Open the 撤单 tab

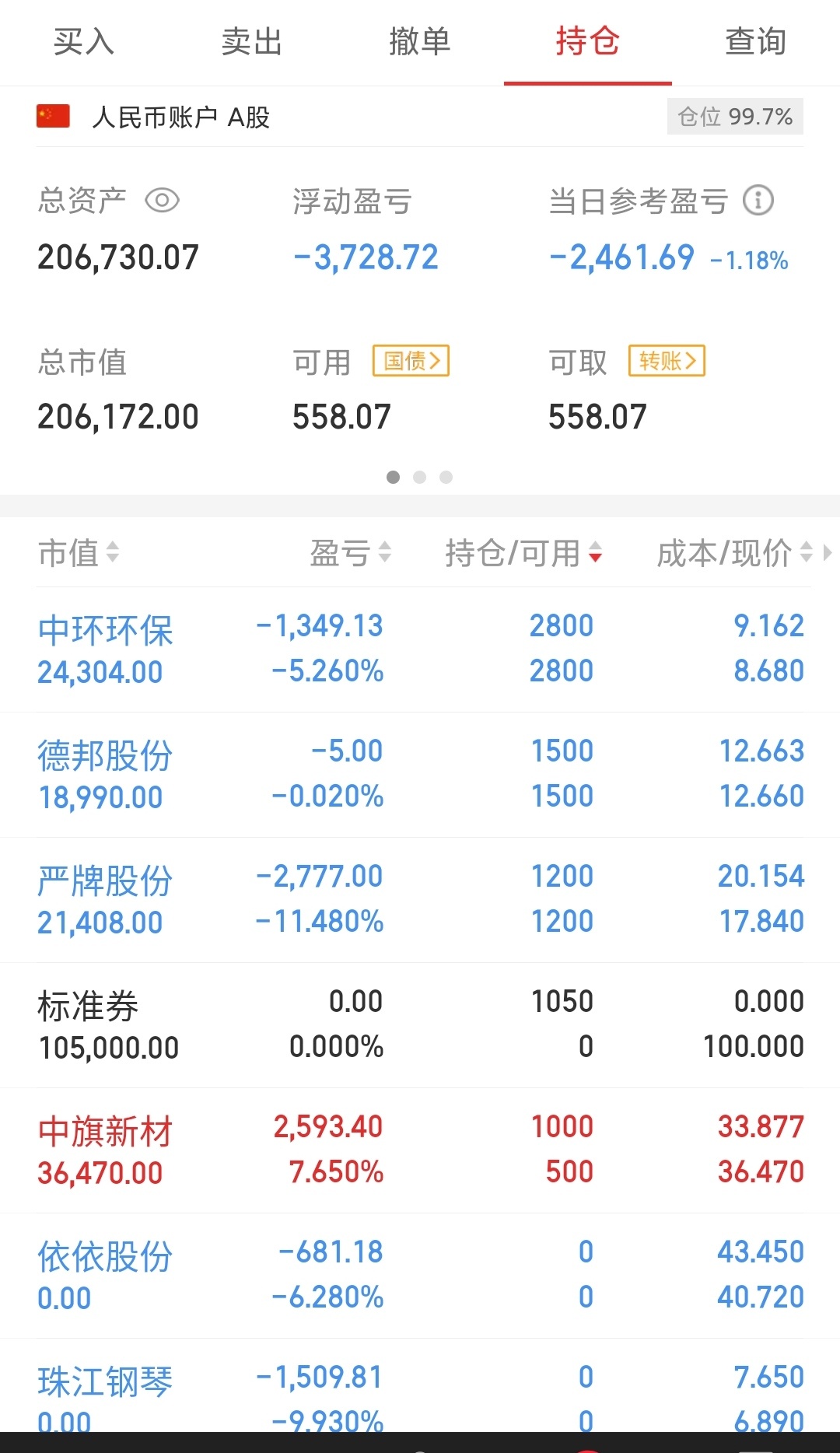pyautogui.click(x=420, y=42)
